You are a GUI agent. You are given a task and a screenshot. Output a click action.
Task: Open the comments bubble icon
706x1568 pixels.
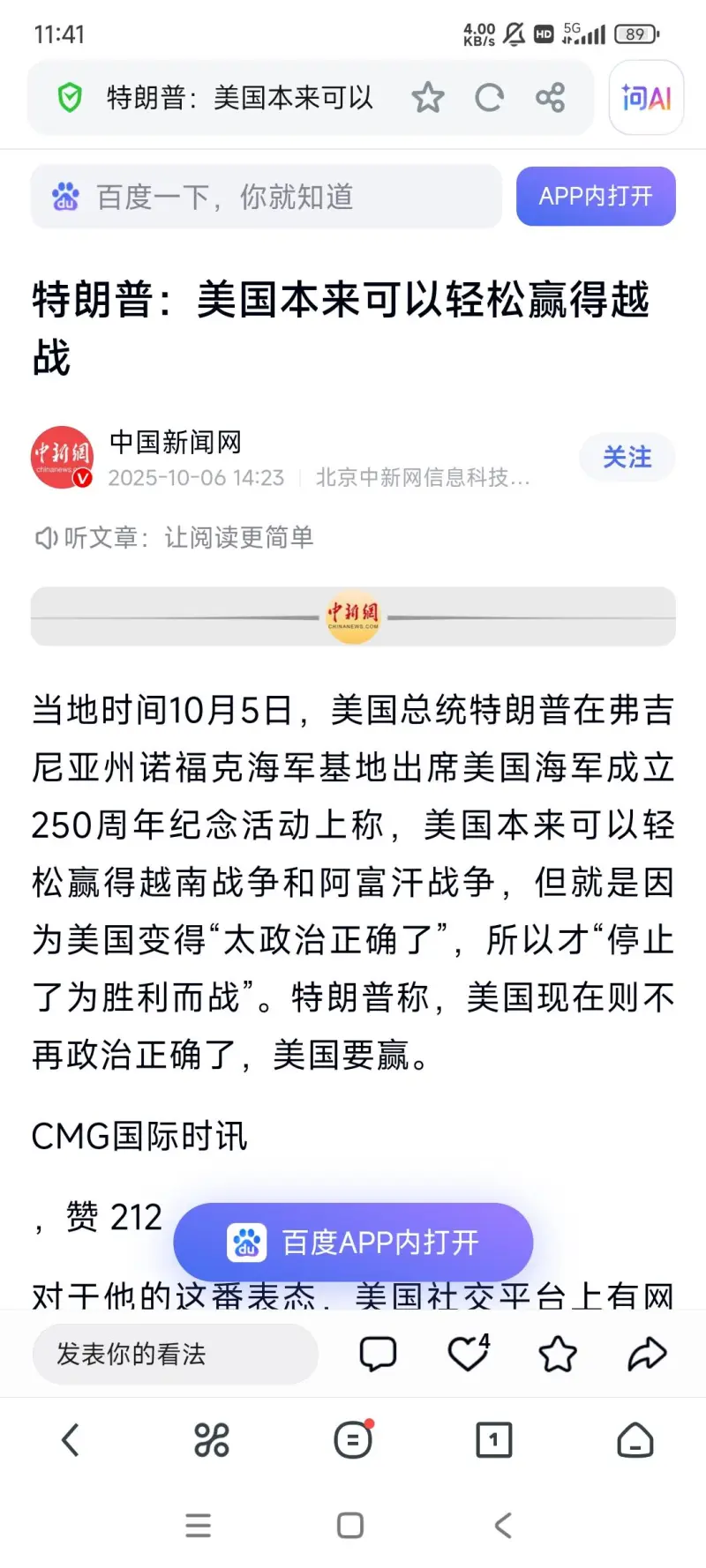378,1354
